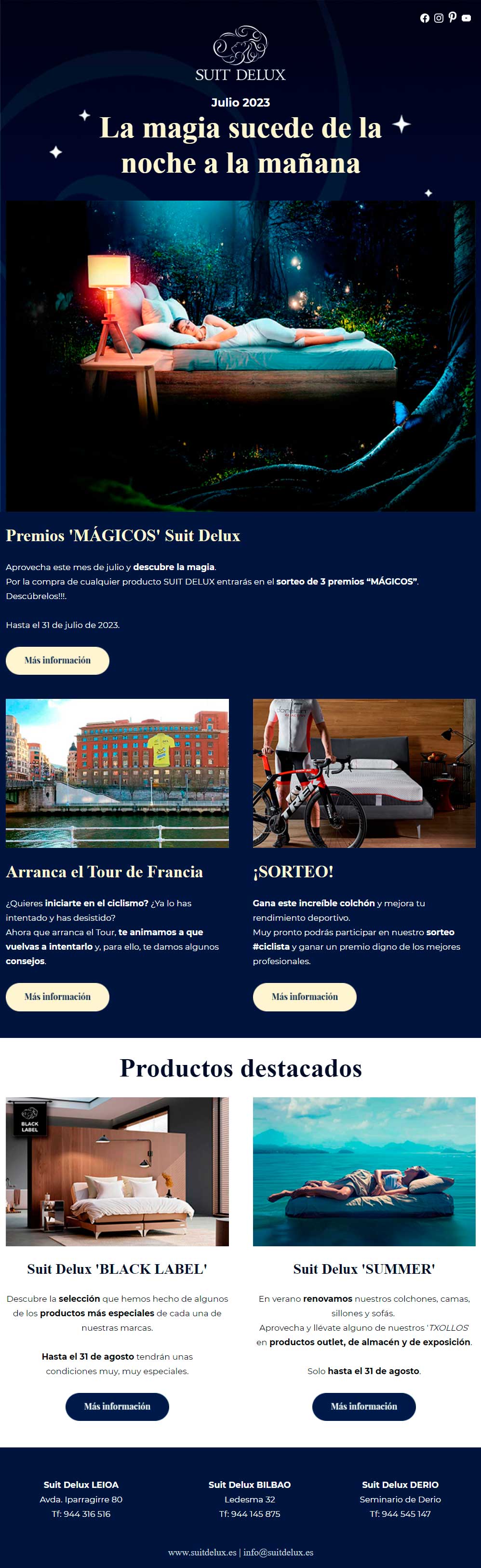Open the Facebook icon in the header
The width and height of the screenshot is (481, 1568).
(425, 18)
